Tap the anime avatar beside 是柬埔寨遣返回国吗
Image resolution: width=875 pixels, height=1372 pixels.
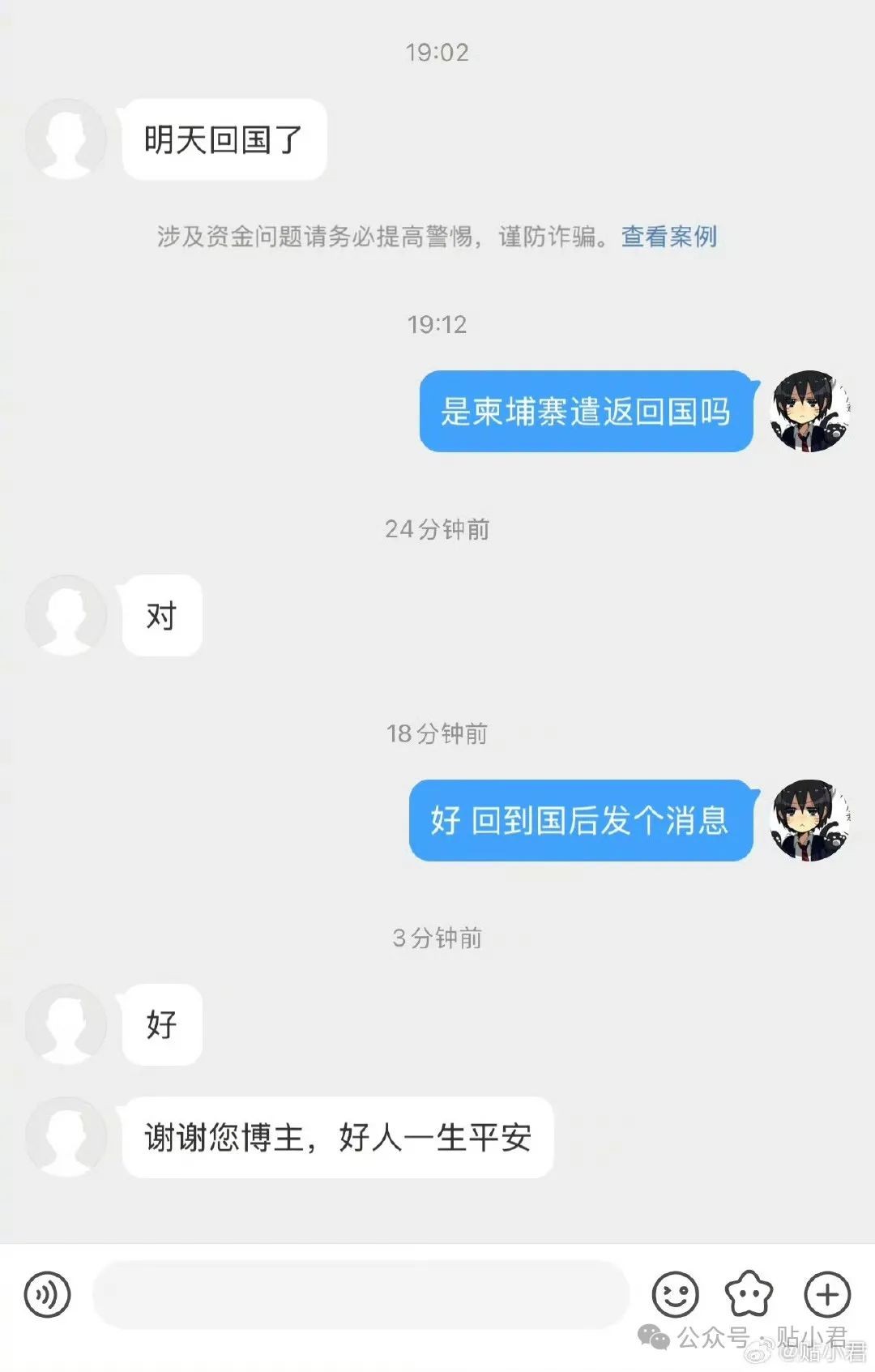(x=809, y=411)
